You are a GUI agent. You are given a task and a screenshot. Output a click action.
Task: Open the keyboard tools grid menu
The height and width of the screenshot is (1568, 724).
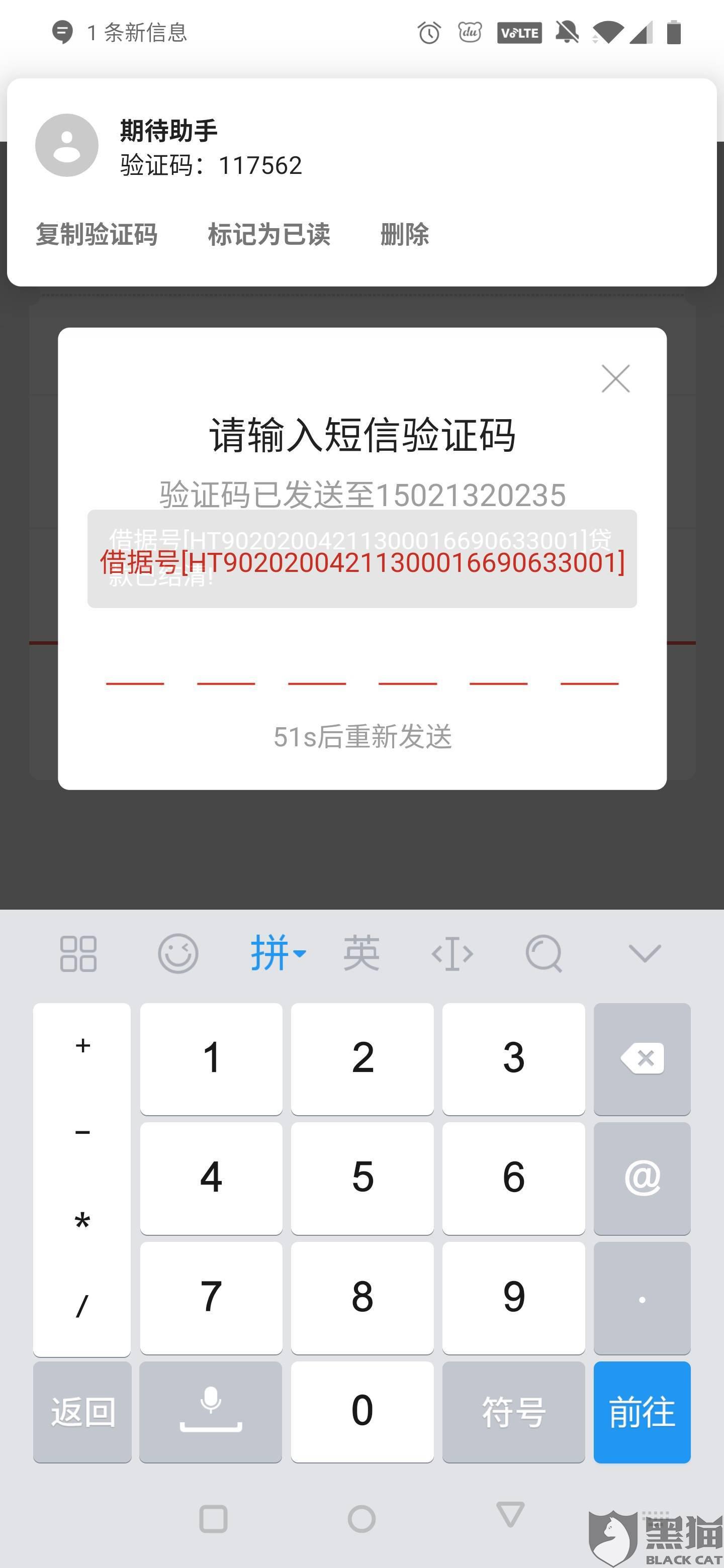(78, 953)
